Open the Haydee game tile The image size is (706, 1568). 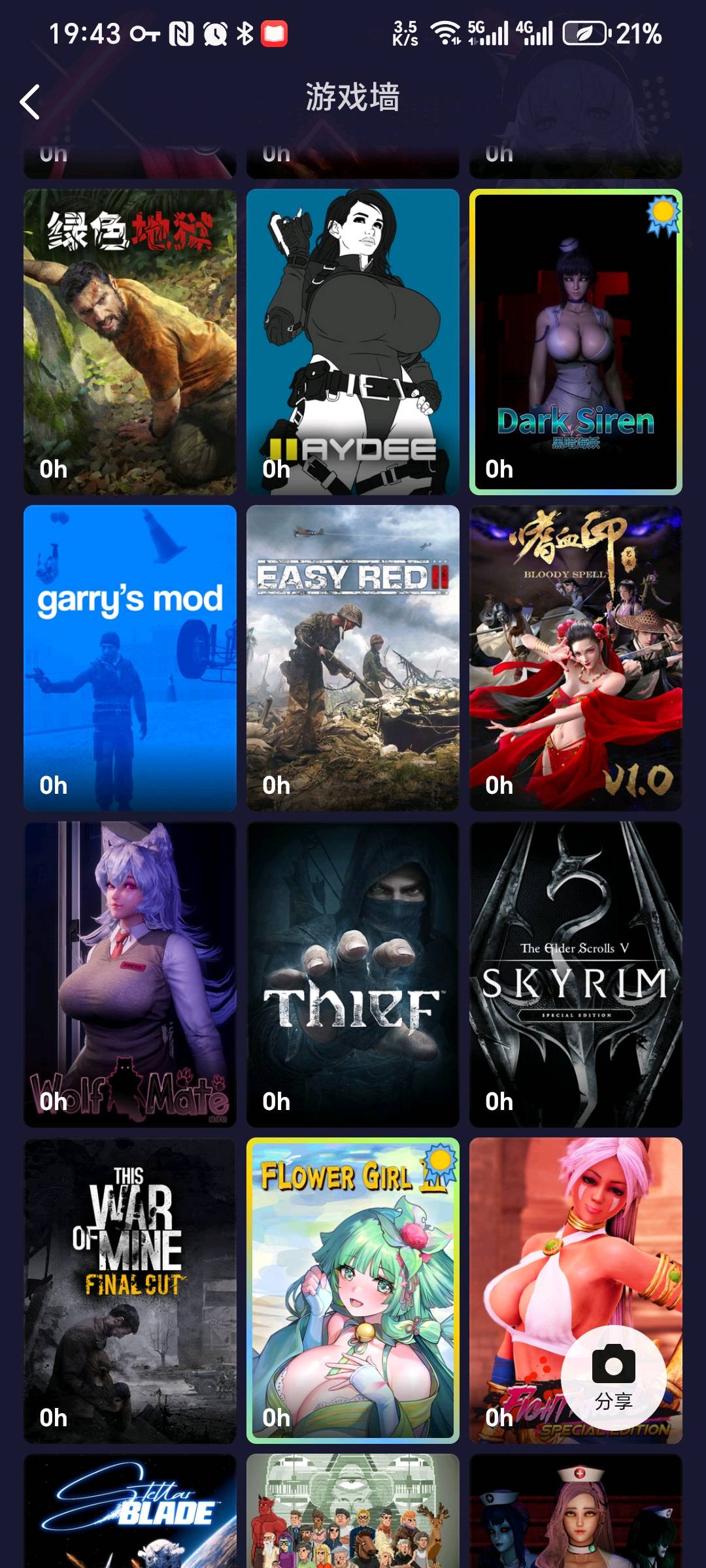[353, 342]
